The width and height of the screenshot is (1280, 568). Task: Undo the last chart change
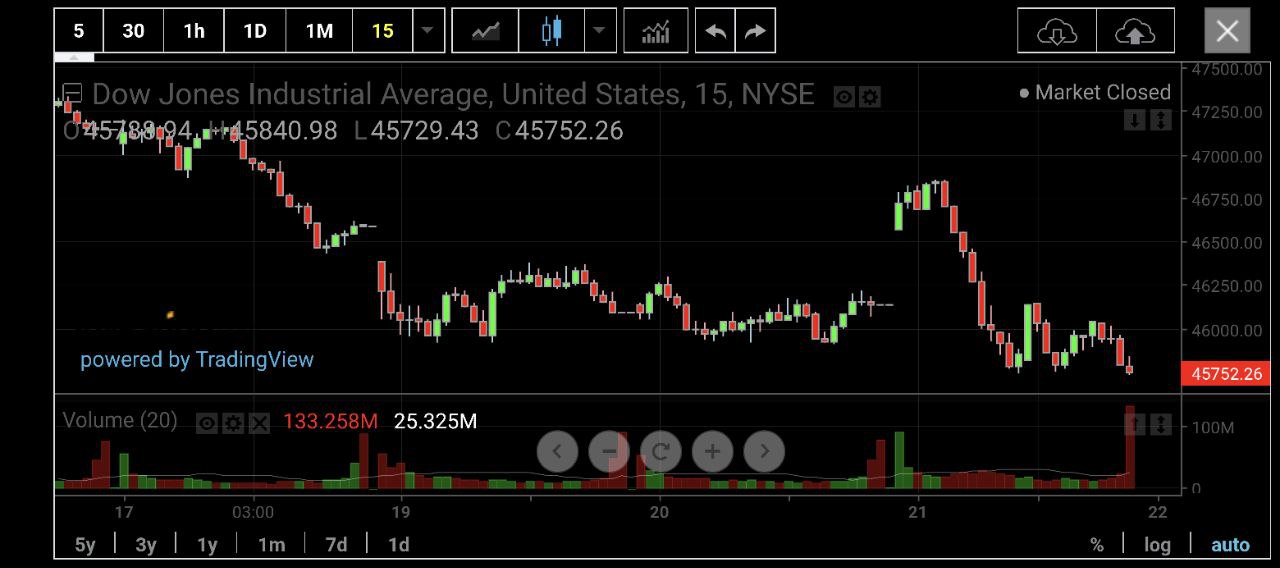[x=715, y=31]
